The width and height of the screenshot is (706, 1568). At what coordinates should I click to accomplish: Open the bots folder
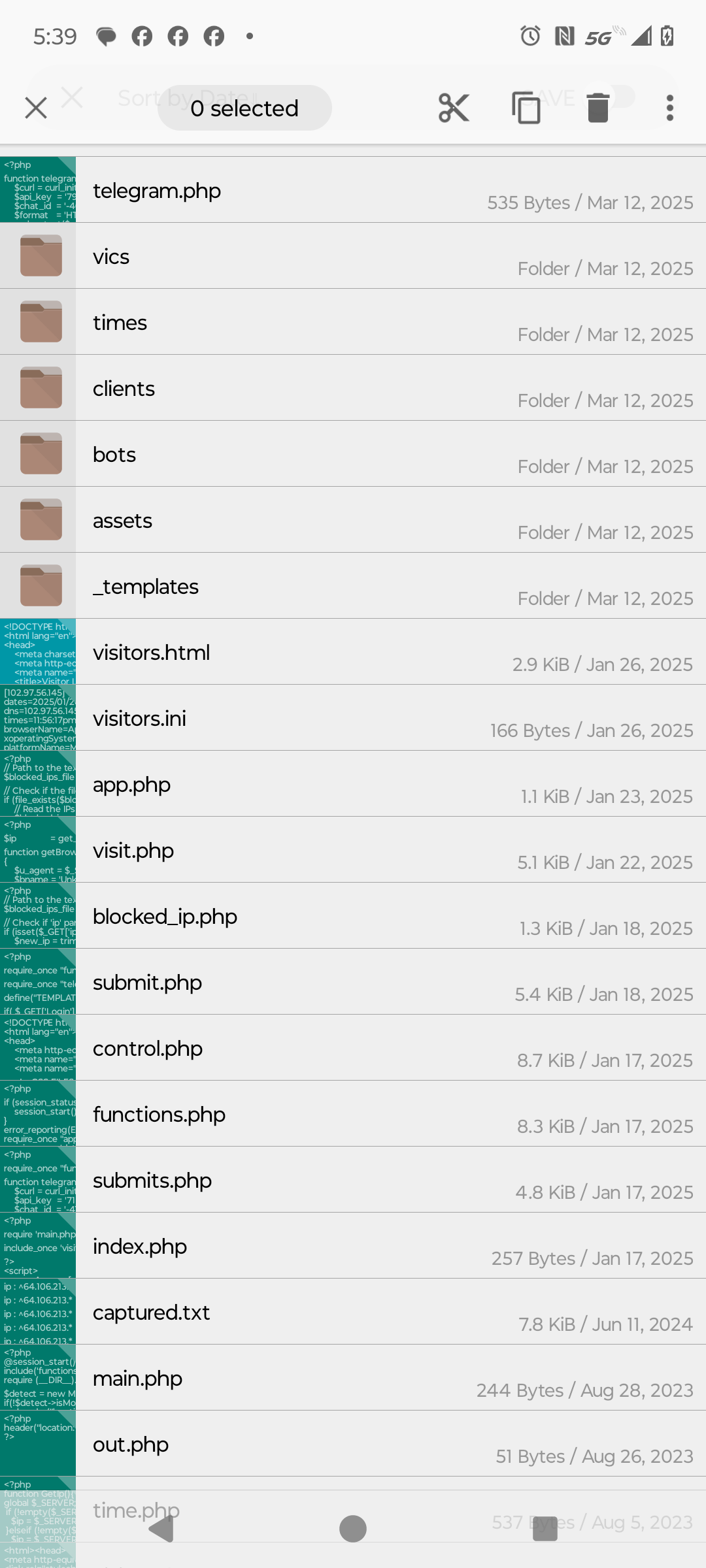353,454
